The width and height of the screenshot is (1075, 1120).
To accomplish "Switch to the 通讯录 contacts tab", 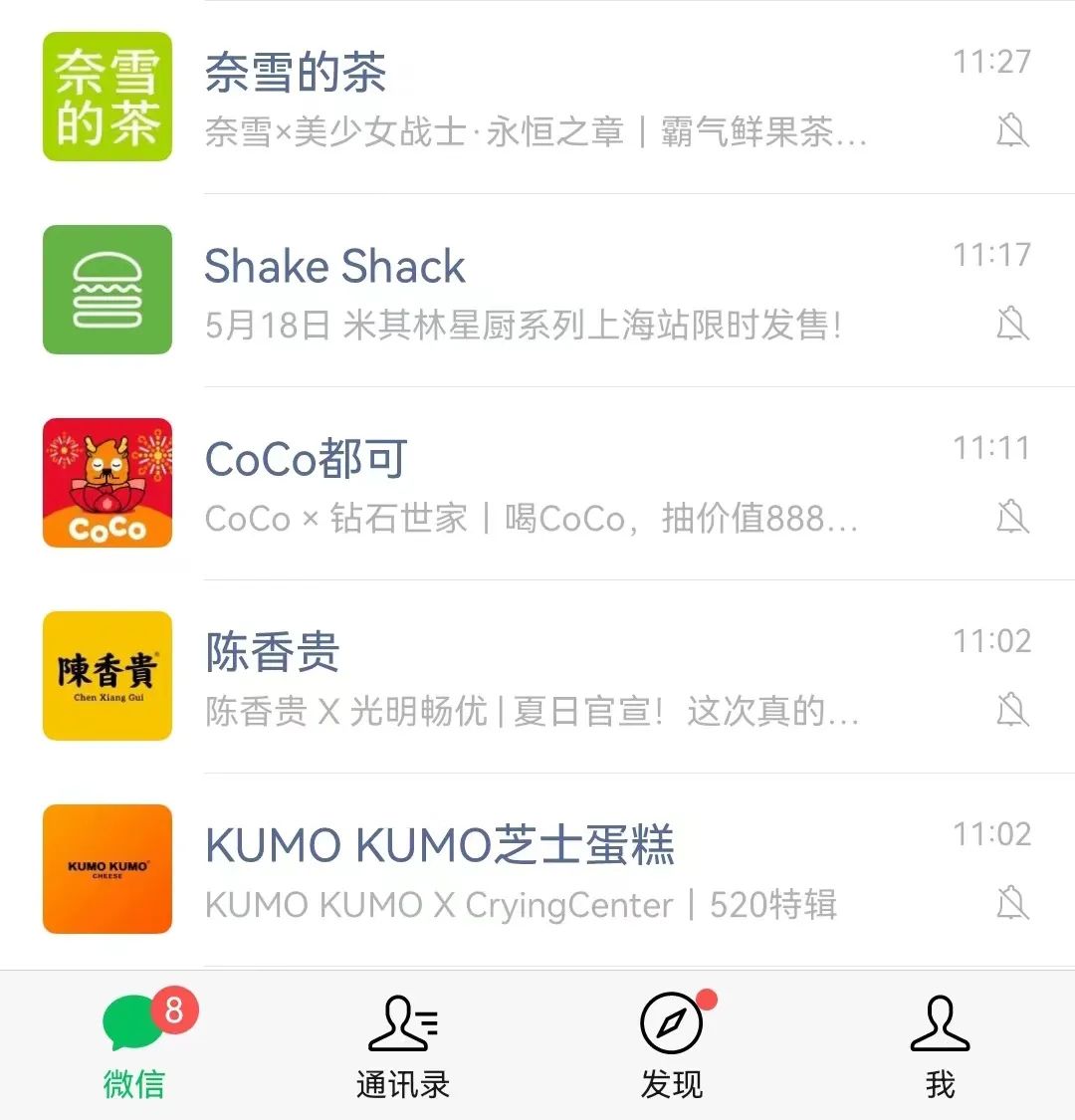I will coord(403,1045).
